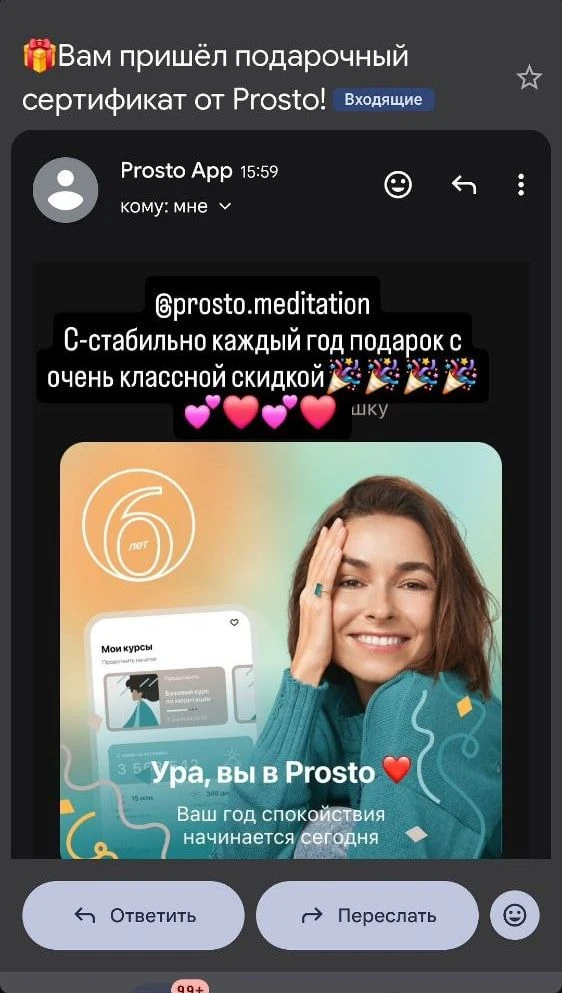Open the emoji reaction button beside Переслать
The width and height of the screenshot is (562, 993).
[x=514, y=915]
